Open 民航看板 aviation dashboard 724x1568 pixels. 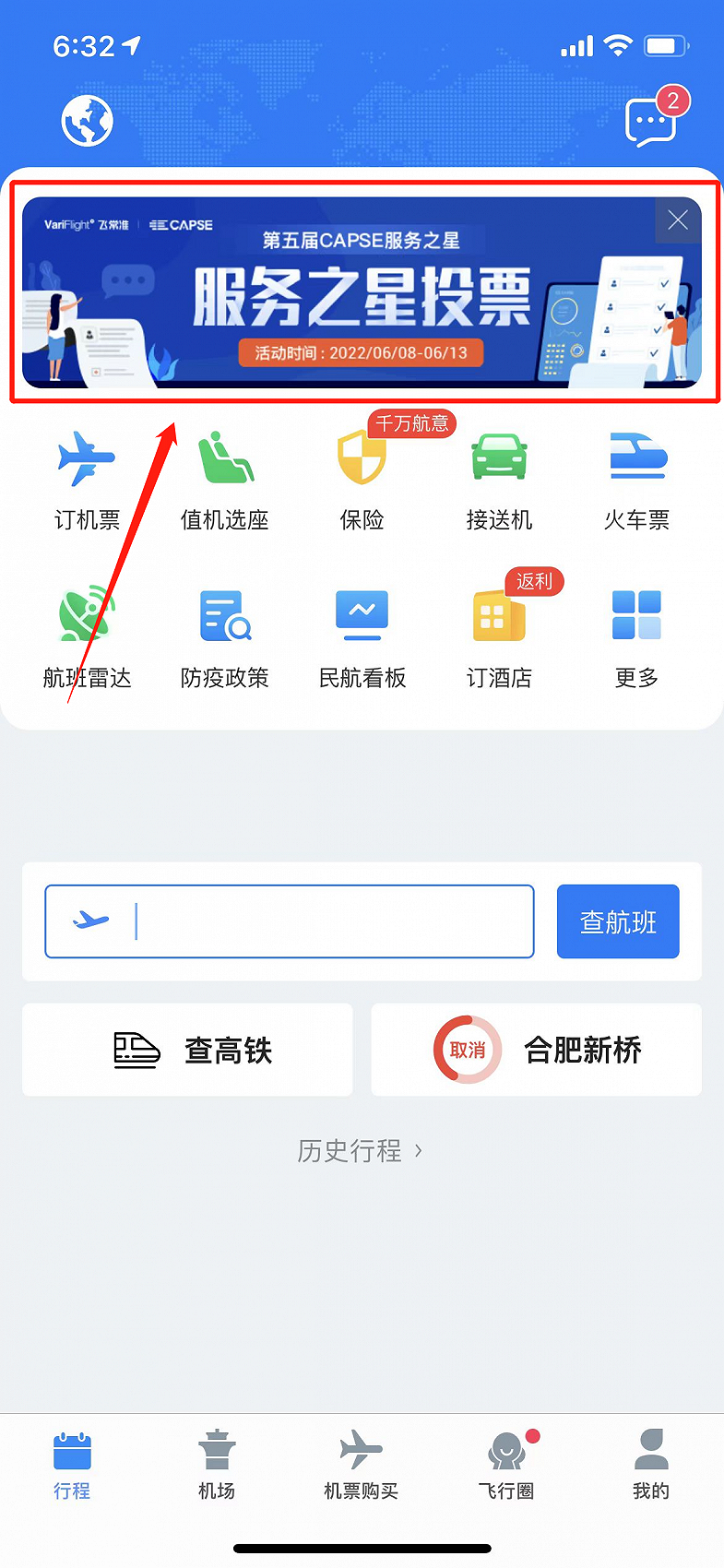pyautogui.click(x=362, y=638)
